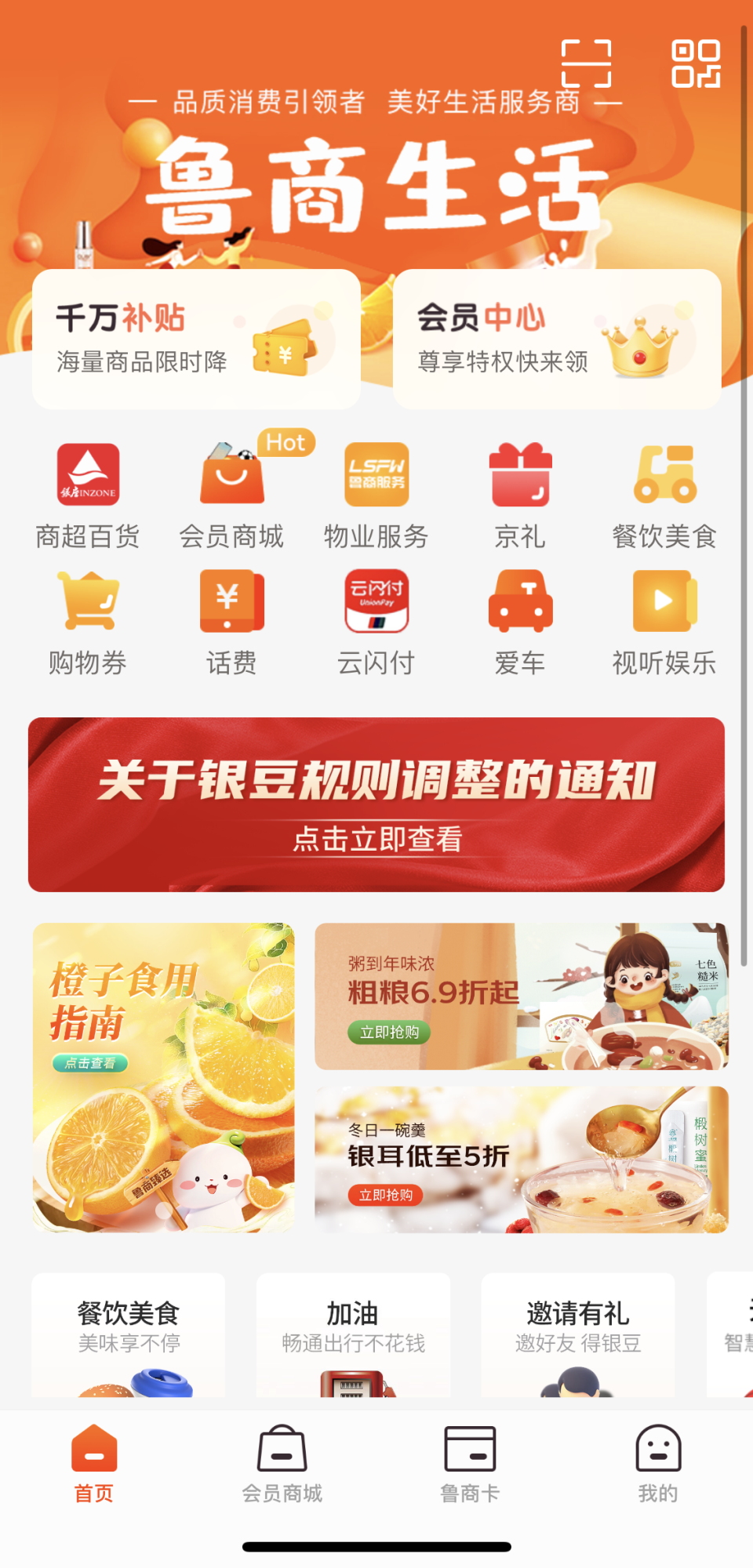Open the 千万补贴 card
This screenshot has height=1568, width=753.
coord(196,339)
